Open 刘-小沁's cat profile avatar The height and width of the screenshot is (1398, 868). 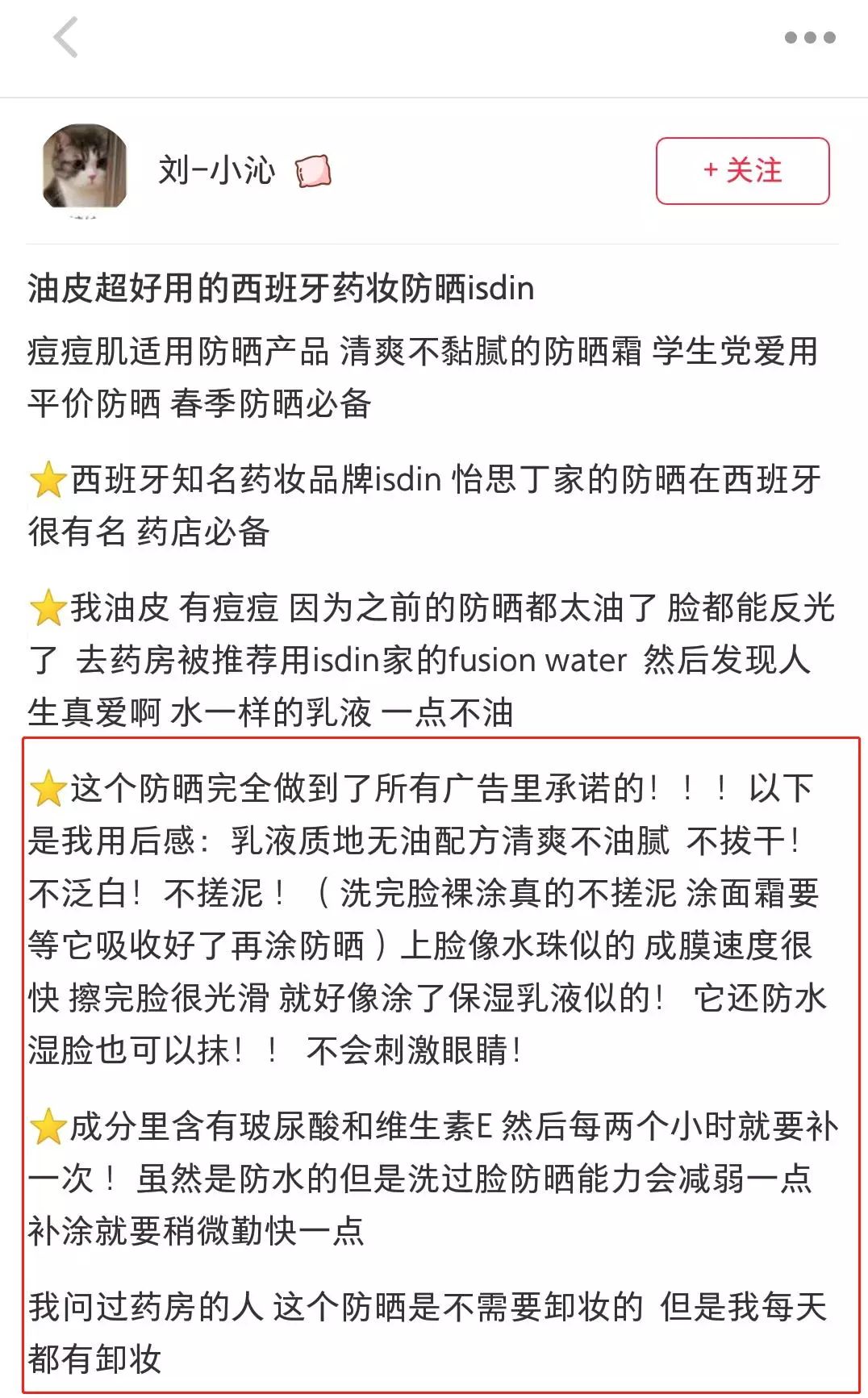coord(85,168)
